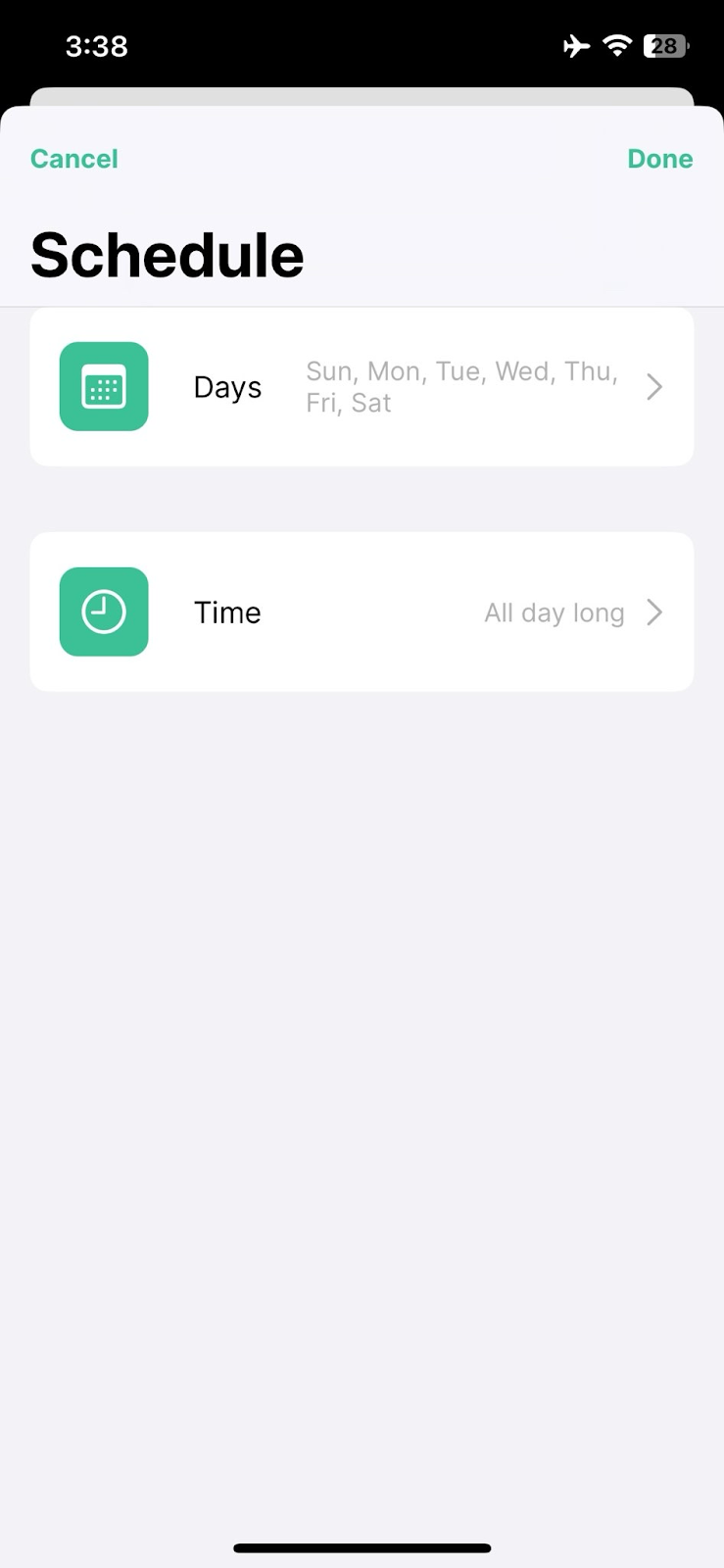Image resolution: width=724 pixels, height=1568 pixels.
Task: Tap the airplane mode icon in status bar
Action: (576, 45)
